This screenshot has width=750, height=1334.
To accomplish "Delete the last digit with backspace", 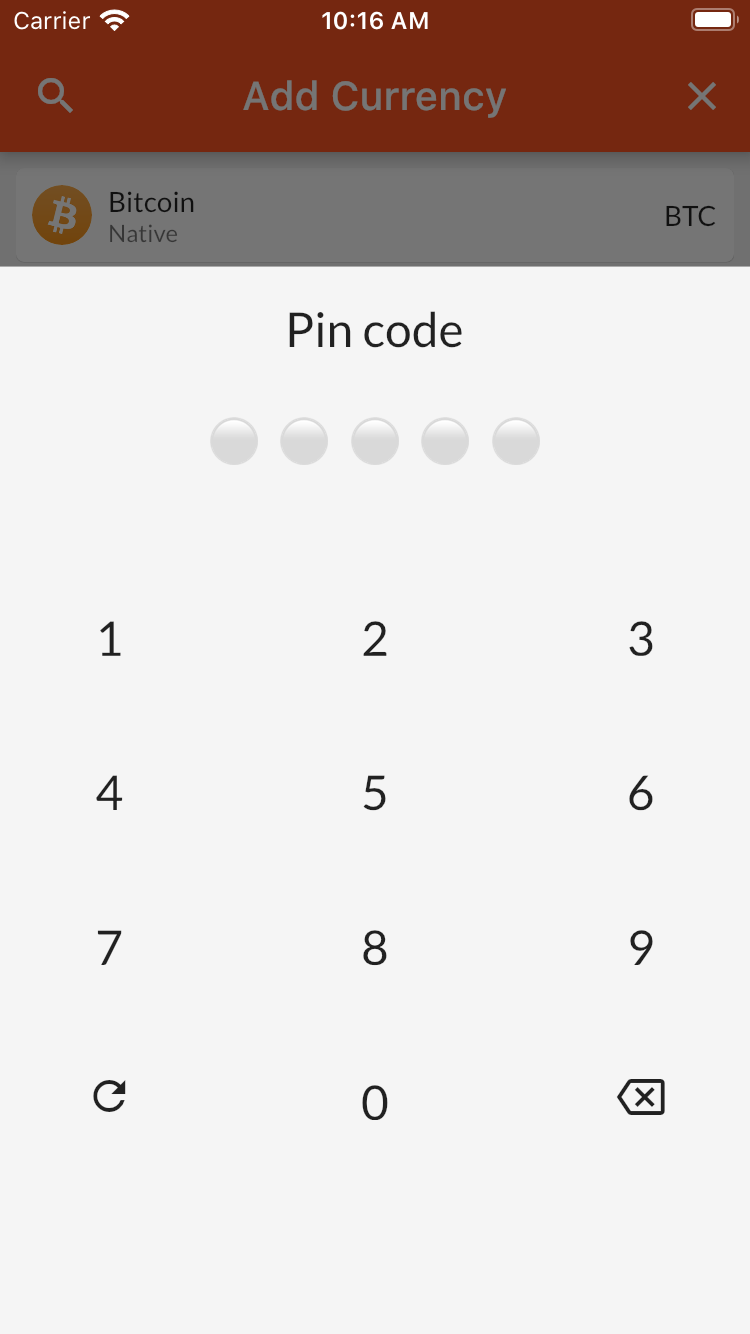I will [x=641, y=1097].
